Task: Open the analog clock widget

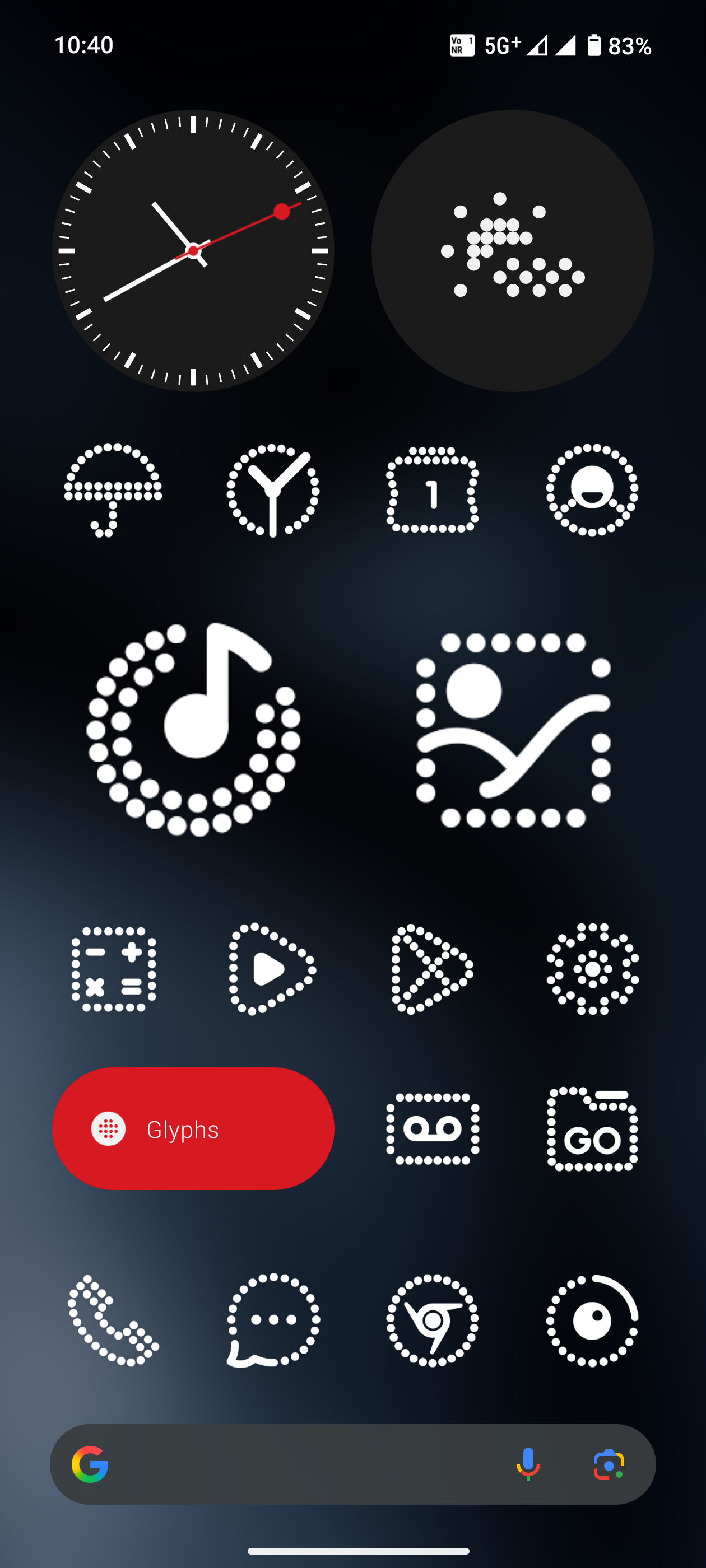Action: pyautogui.click(x=193, y=250)
